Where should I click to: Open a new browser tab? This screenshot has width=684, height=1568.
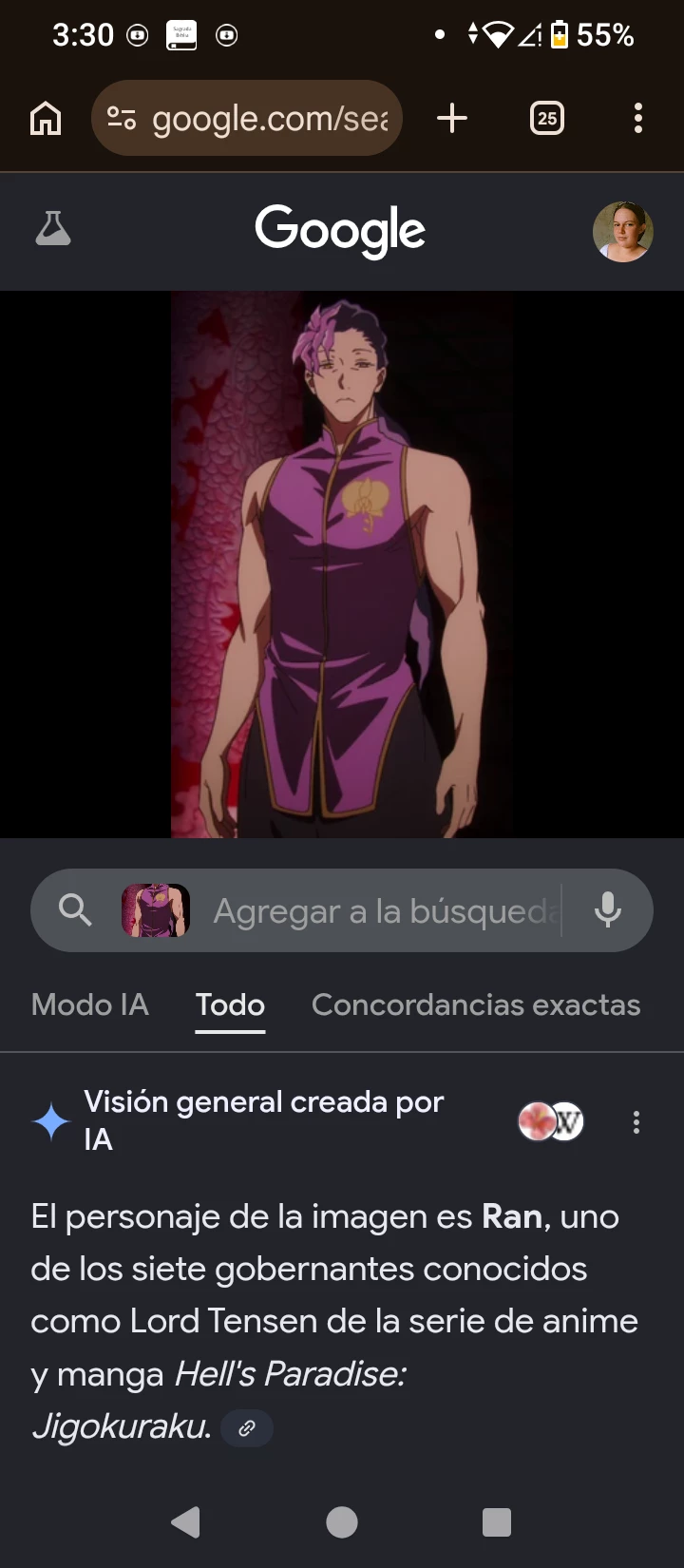coord(452,119)
